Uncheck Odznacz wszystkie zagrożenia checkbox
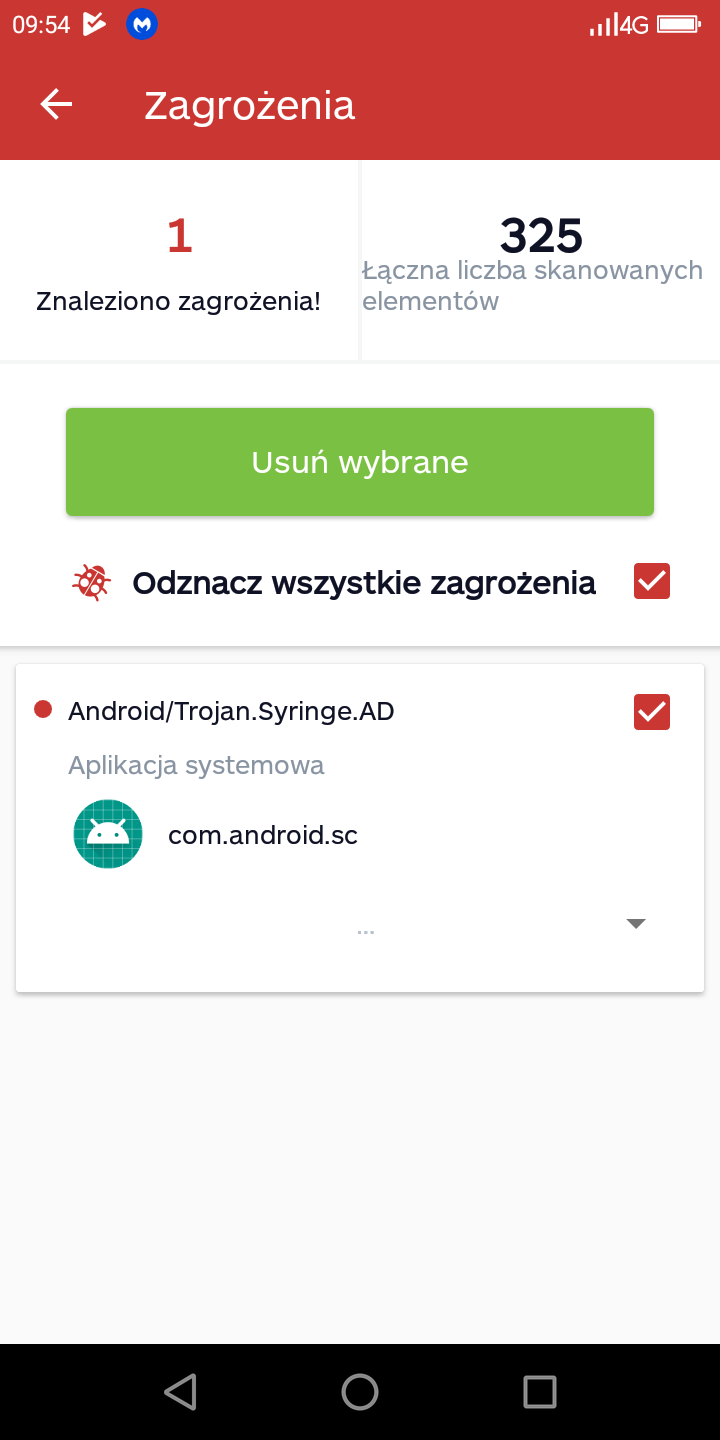Image resolution: width=720 pixels, height=1440 pixels. (651, 582)
